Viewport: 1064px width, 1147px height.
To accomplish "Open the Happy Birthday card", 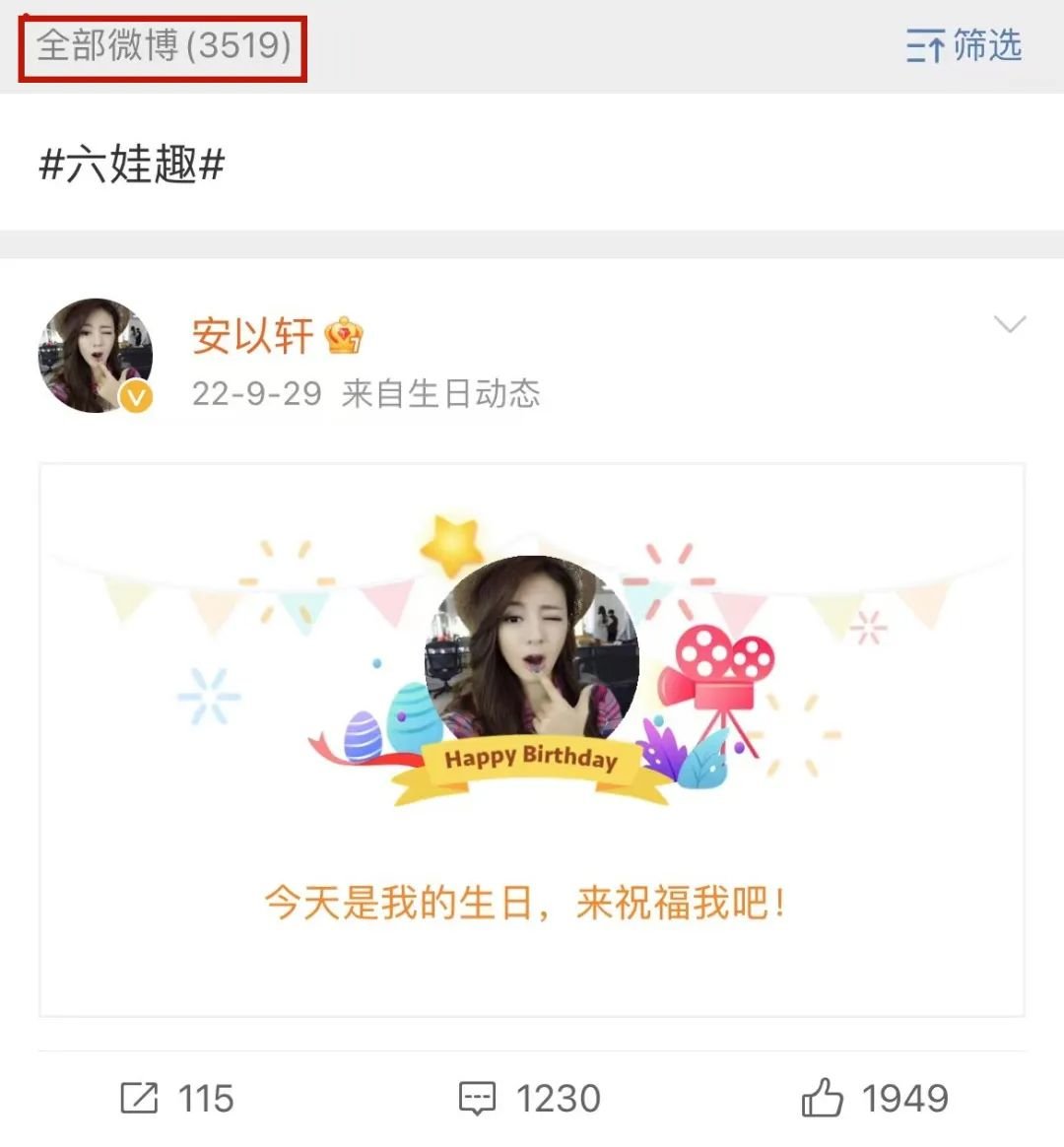I will (532, 739).
